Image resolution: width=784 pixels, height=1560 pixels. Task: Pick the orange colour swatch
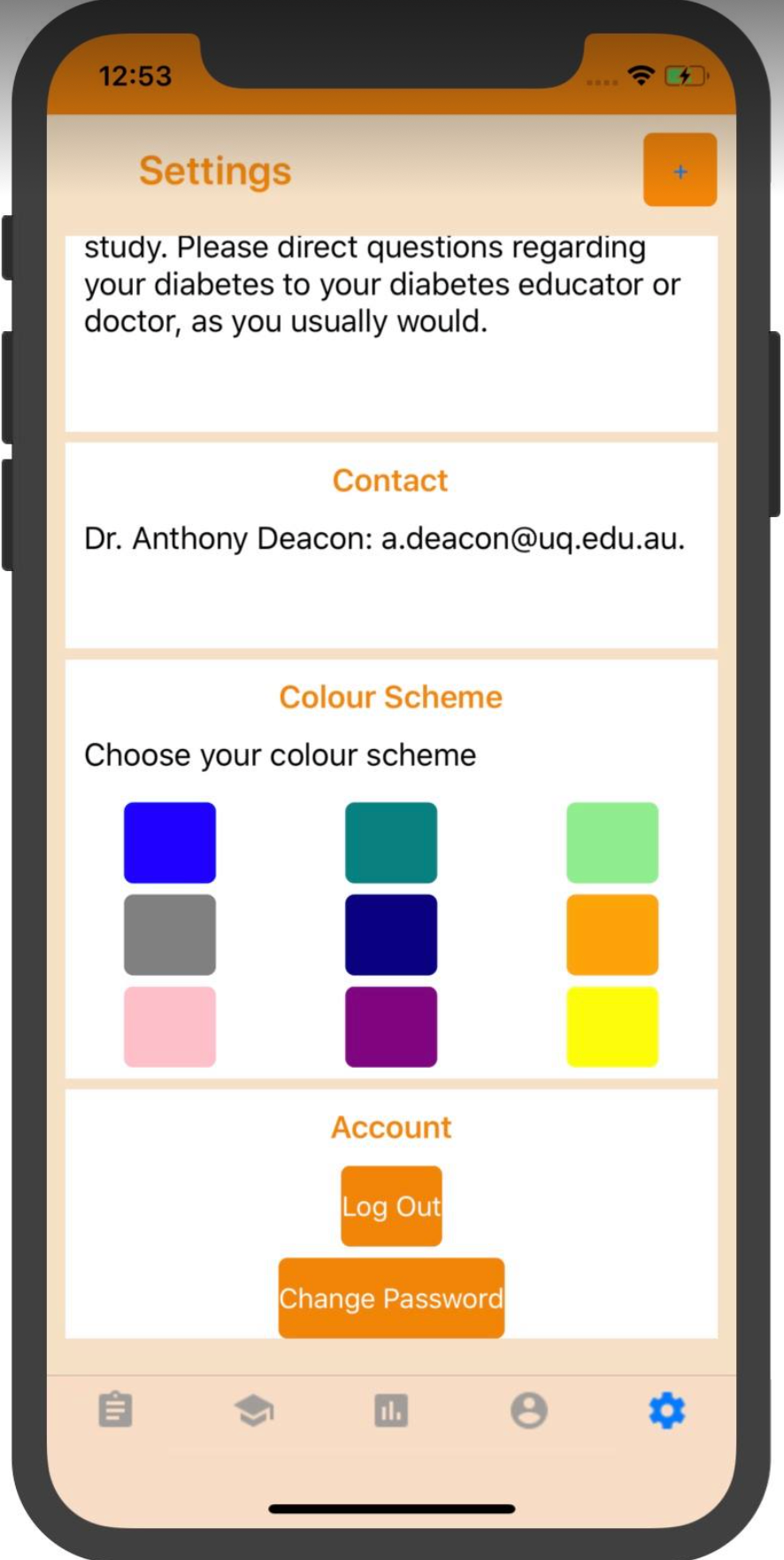(x=612, y=934)
